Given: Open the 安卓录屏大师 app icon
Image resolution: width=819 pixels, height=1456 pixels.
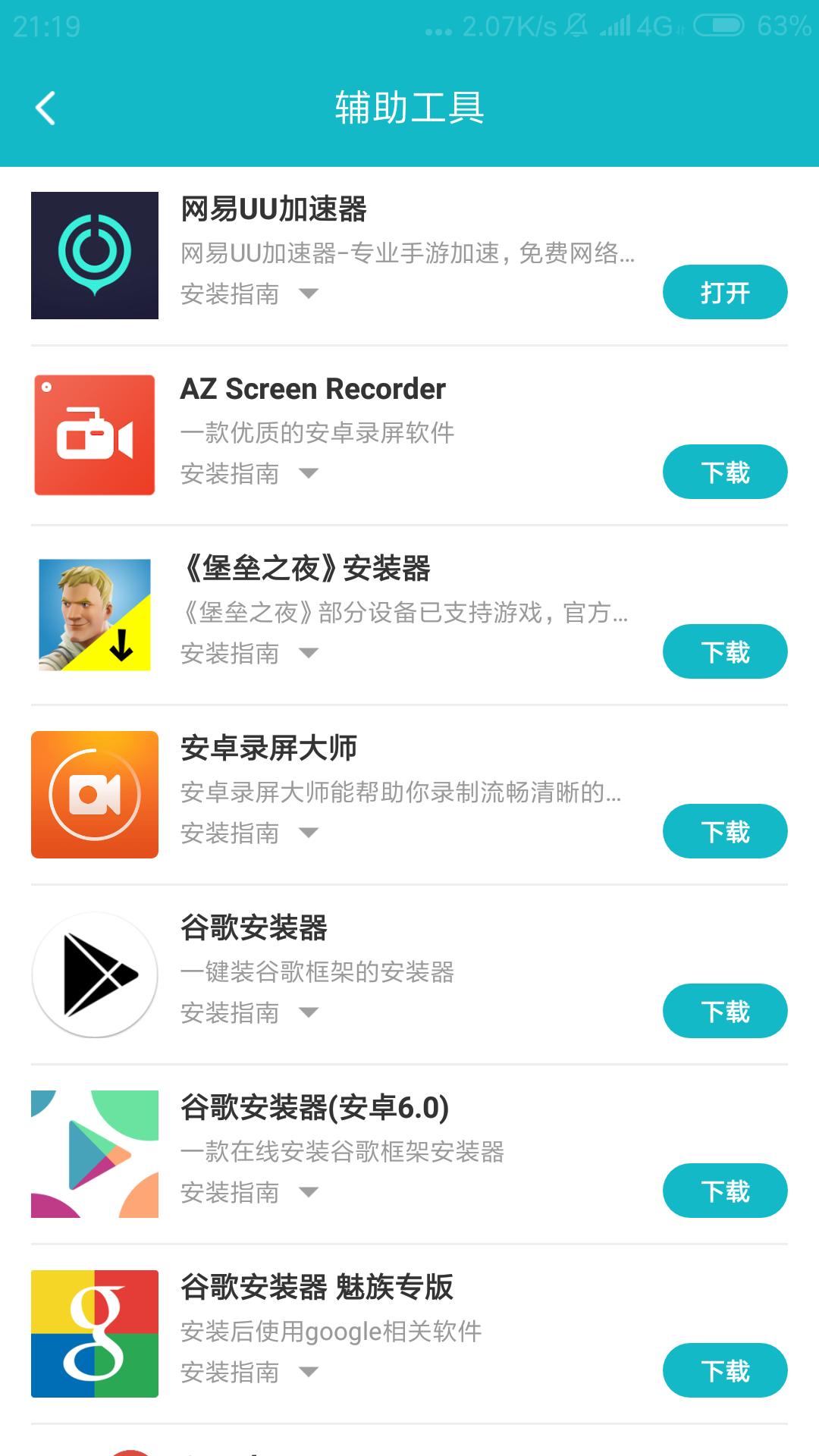Looking at the screenshot, I should tap(95, 795).
